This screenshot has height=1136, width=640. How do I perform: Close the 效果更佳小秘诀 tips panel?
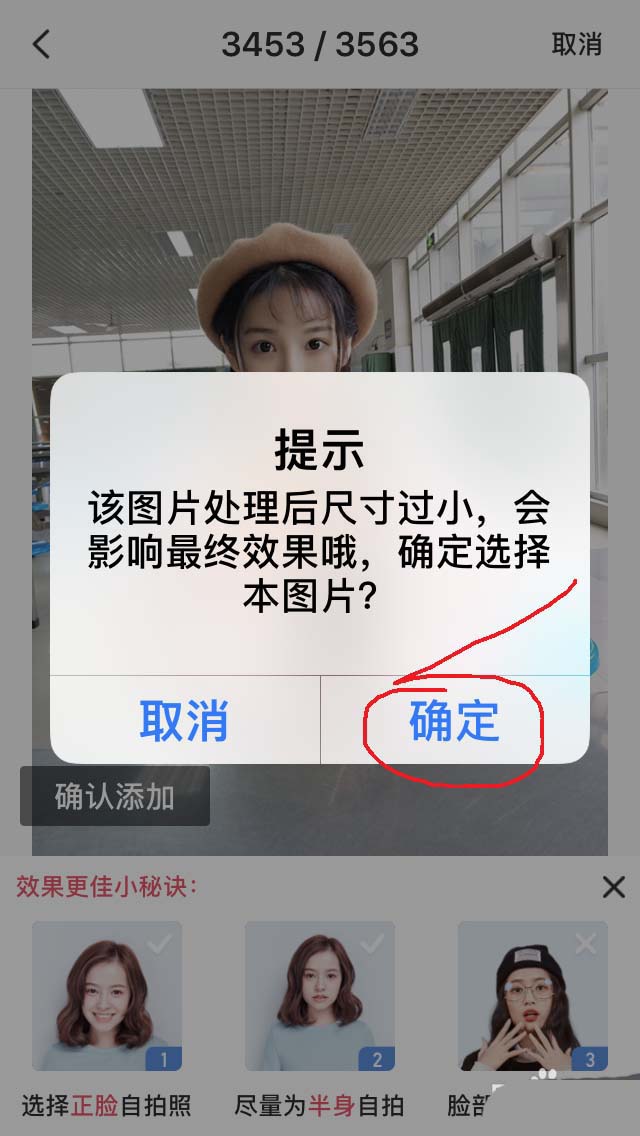pos(613,886)
